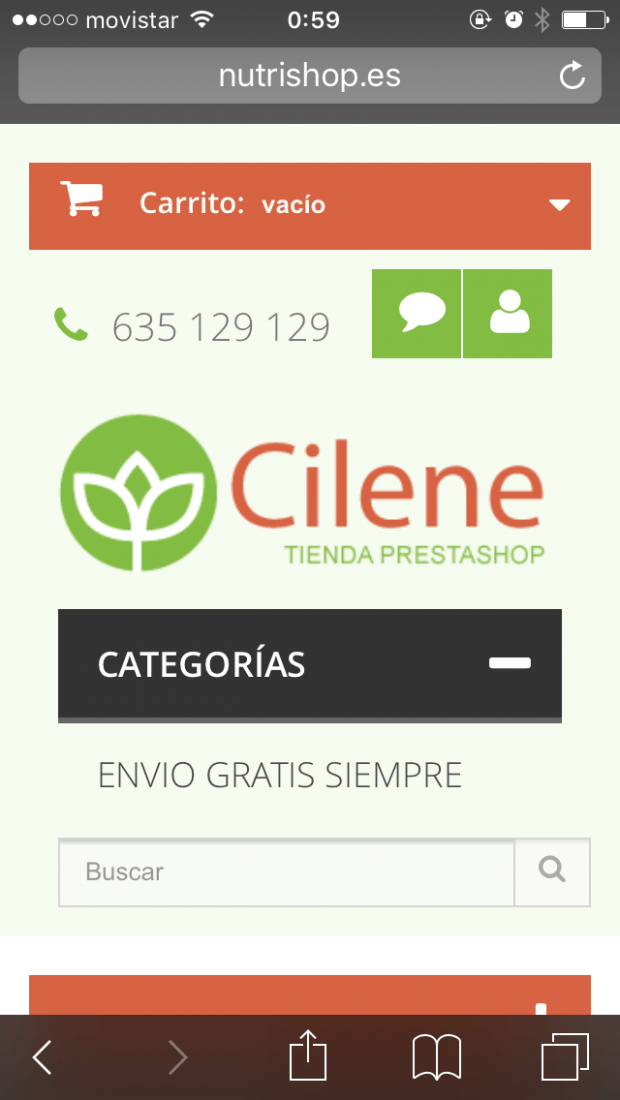620x1100 pixels.
Task: Open the user account icon
Action: 508,314
